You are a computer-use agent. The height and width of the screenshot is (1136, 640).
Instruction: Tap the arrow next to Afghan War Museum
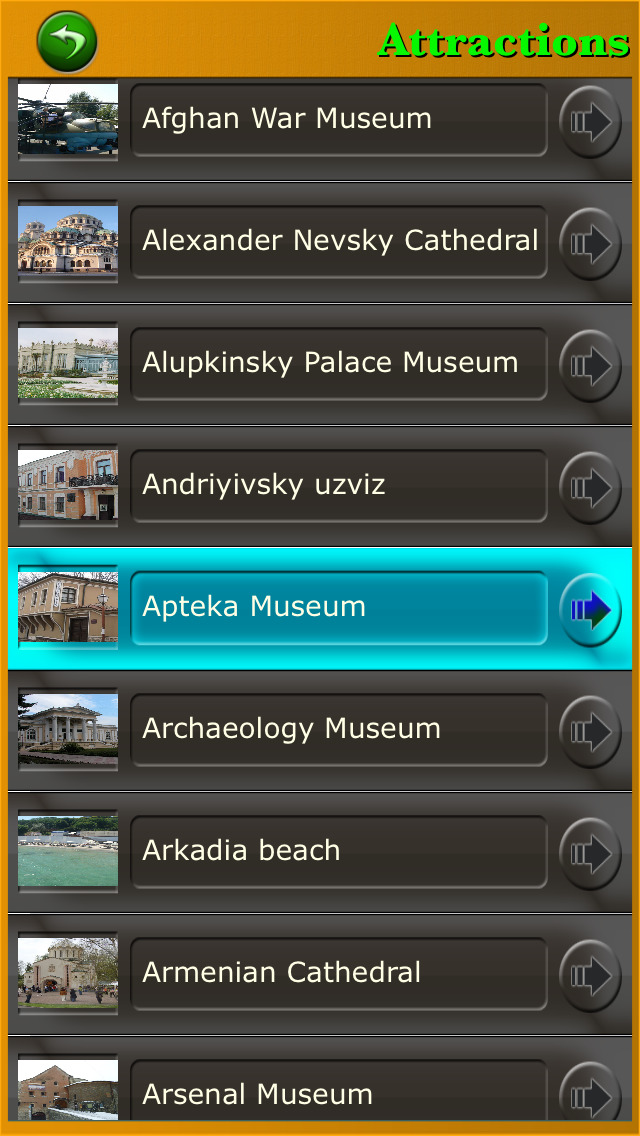[590, 122]
